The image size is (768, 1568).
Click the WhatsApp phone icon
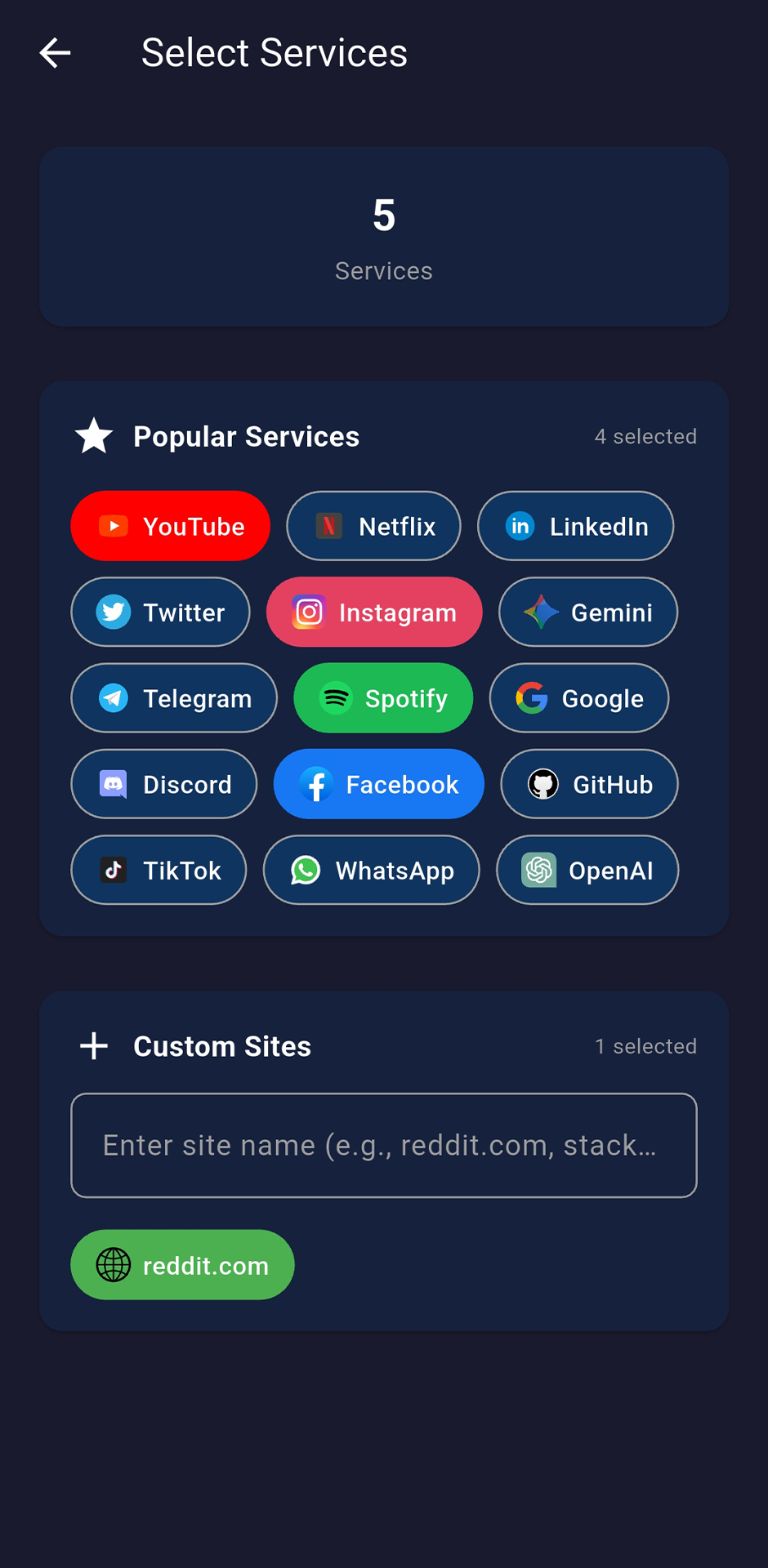[306, 870]
